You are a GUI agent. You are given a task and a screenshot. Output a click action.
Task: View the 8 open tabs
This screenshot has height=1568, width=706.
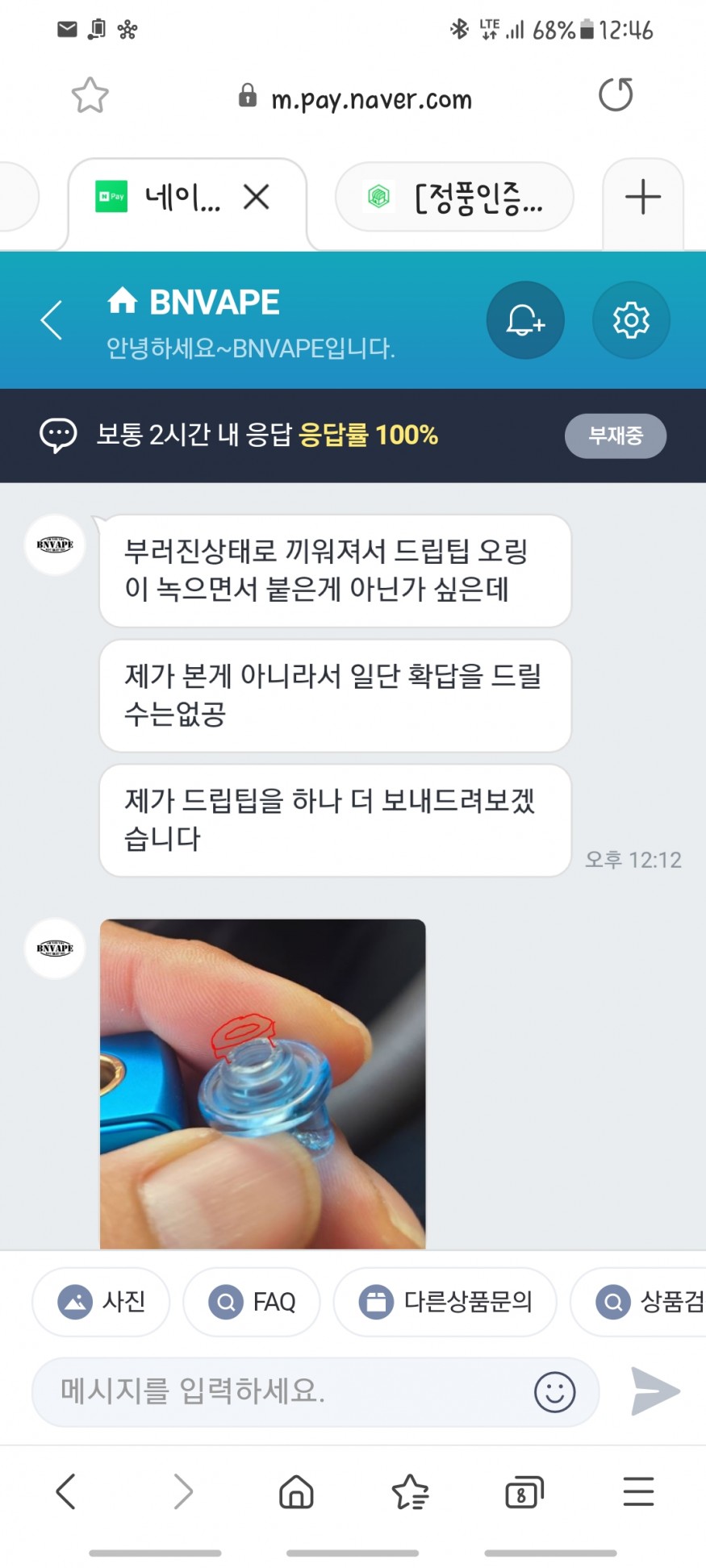tap(524, 1492)
